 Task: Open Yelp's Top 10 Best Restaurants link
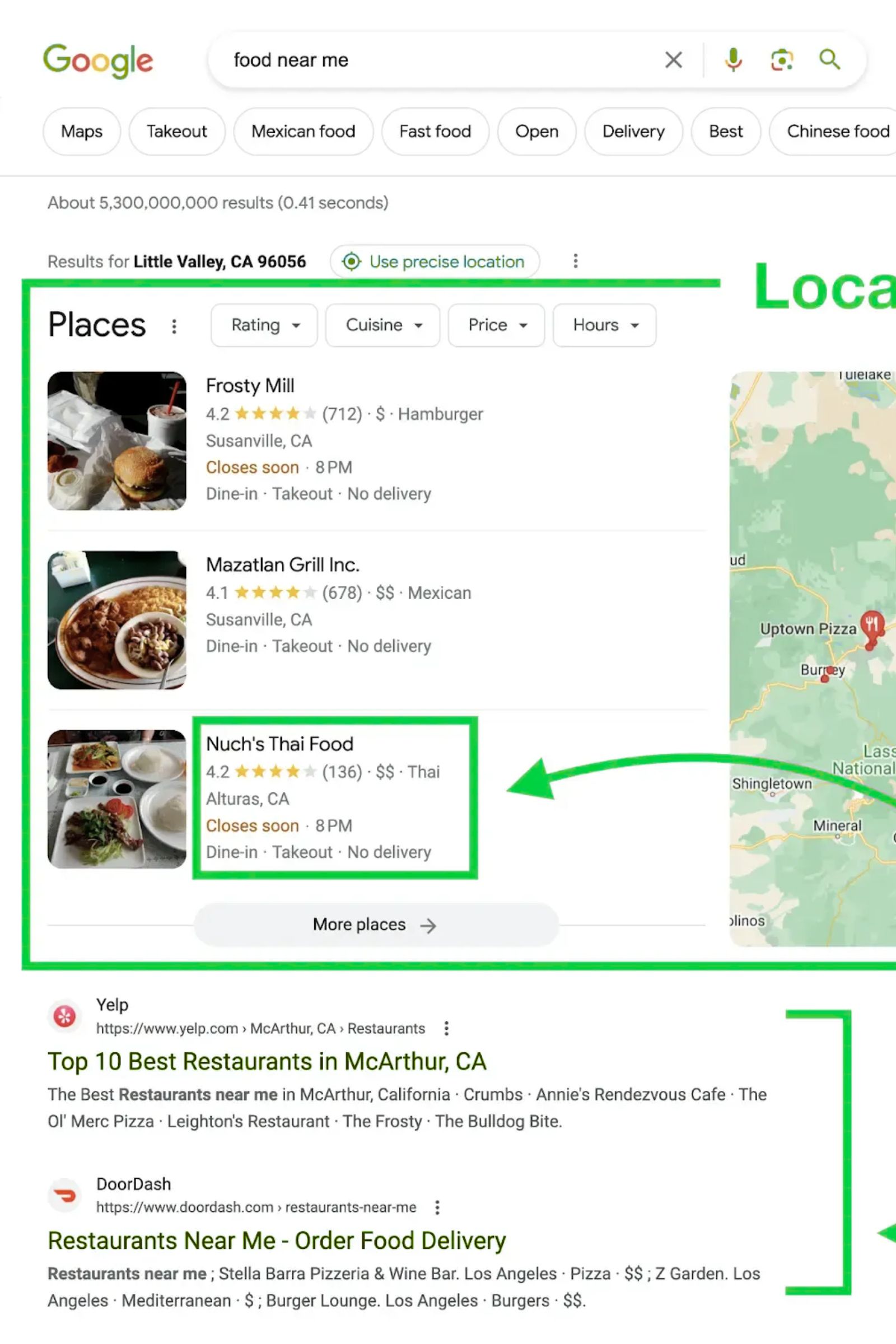[x=267, y=1061]
